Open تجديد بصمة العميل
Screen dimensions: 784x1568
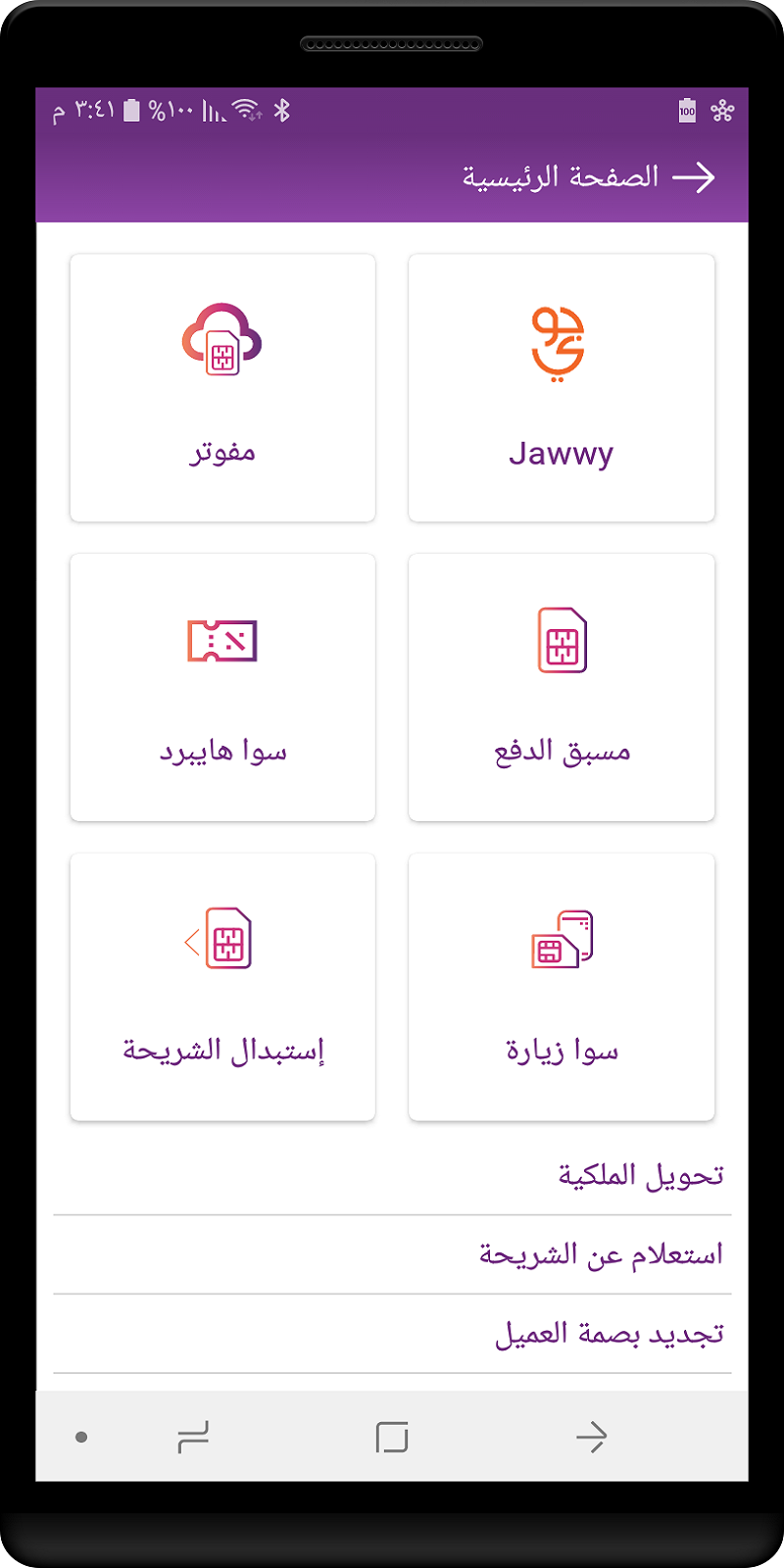coord(392,1334)
